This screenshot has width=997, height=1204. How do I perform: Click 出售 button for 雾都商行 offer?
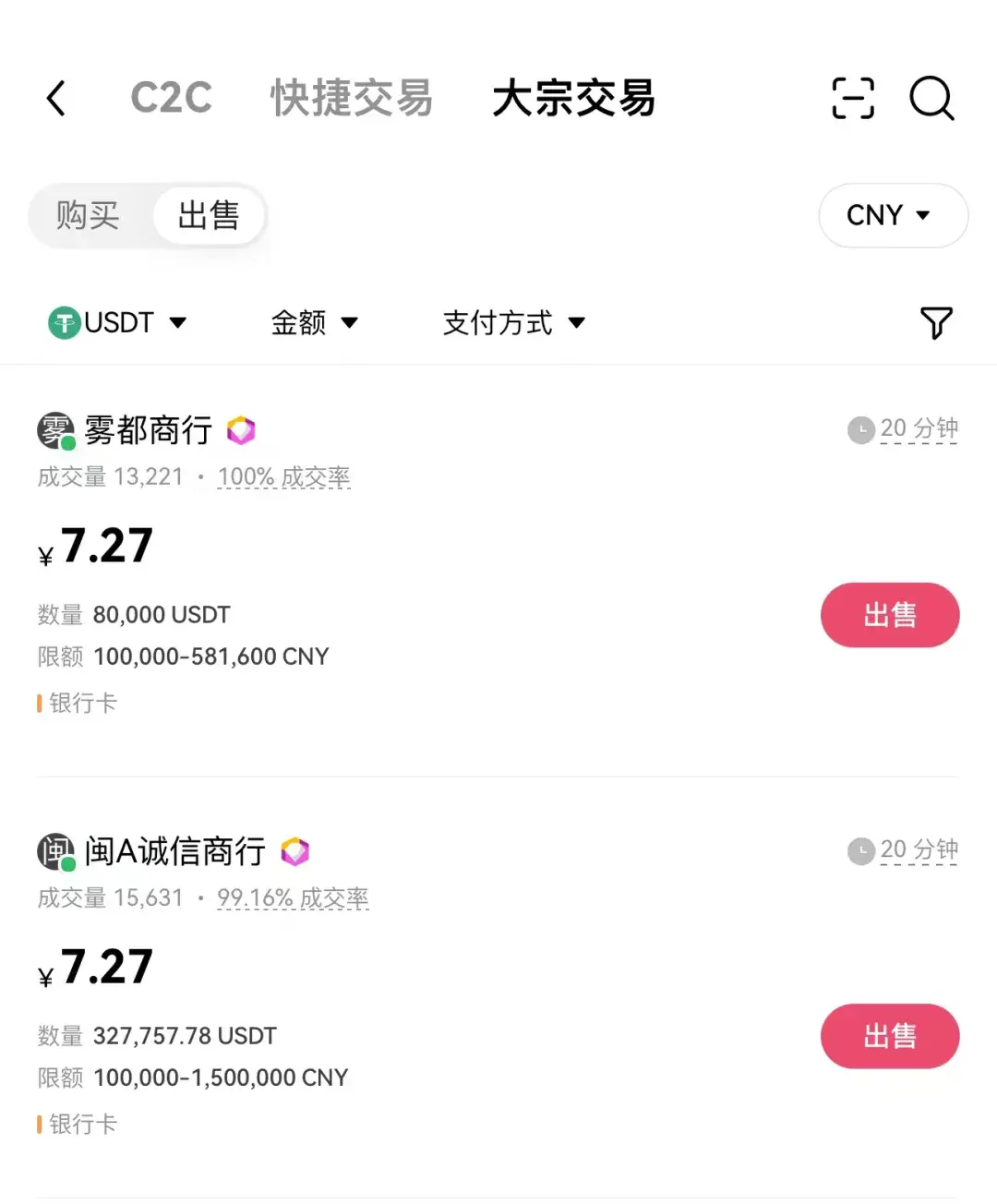click(x=889, y=615)
